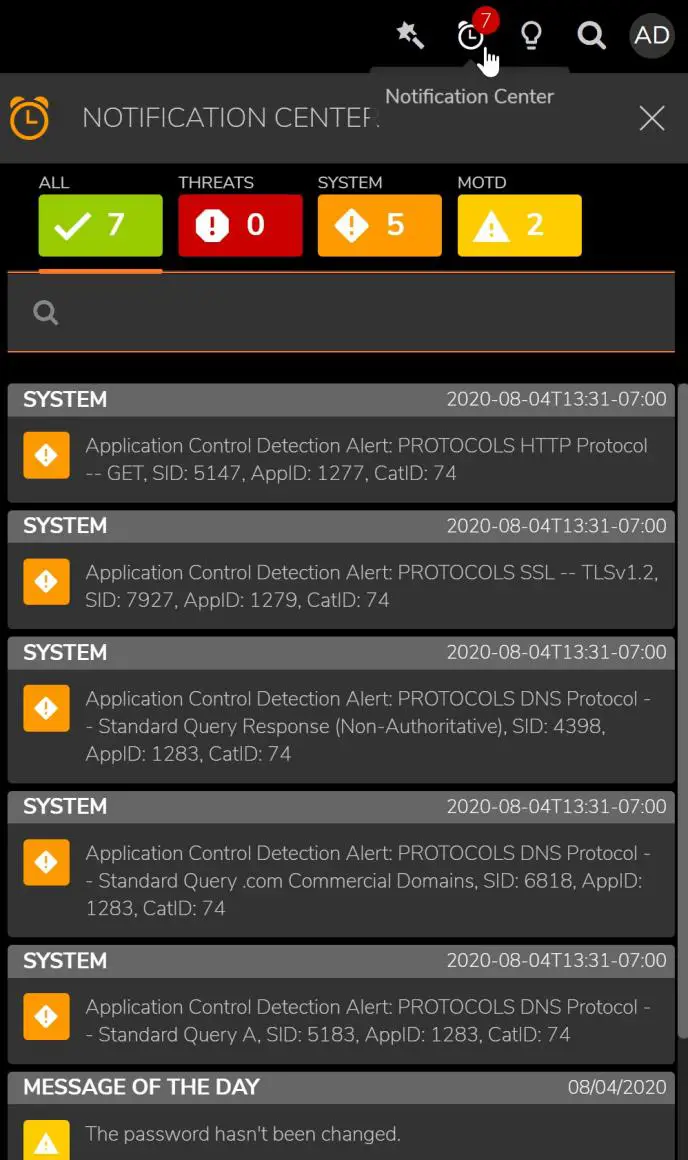Open the SSL TLSv1.2 alert
The height and width of the screenshot is (1160, 688).
click(x=366, y=586)
